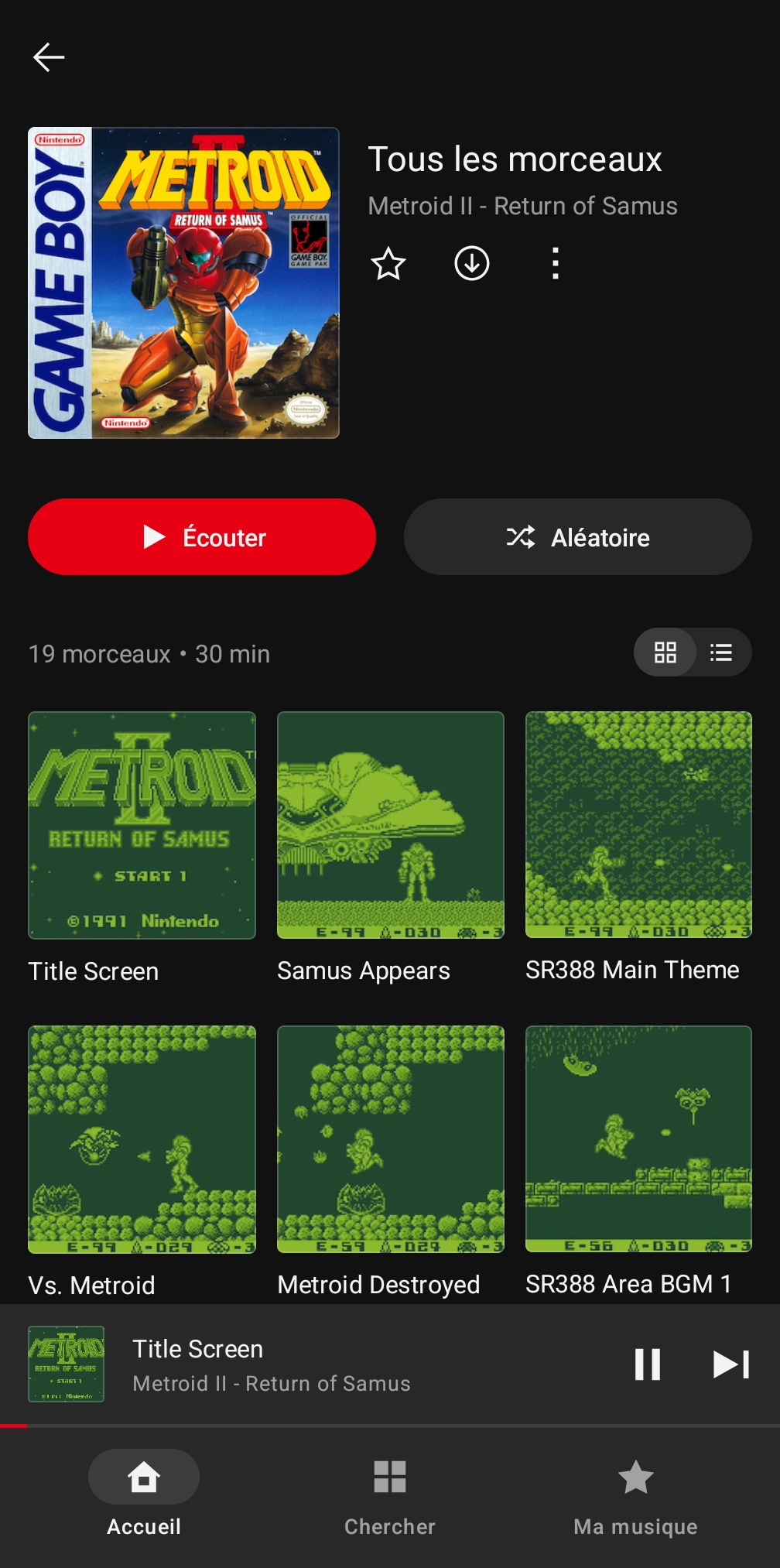Open the Vs. Metroid track
The height and width of the screenshot is (1568, 780).
tap(142, 1139)
